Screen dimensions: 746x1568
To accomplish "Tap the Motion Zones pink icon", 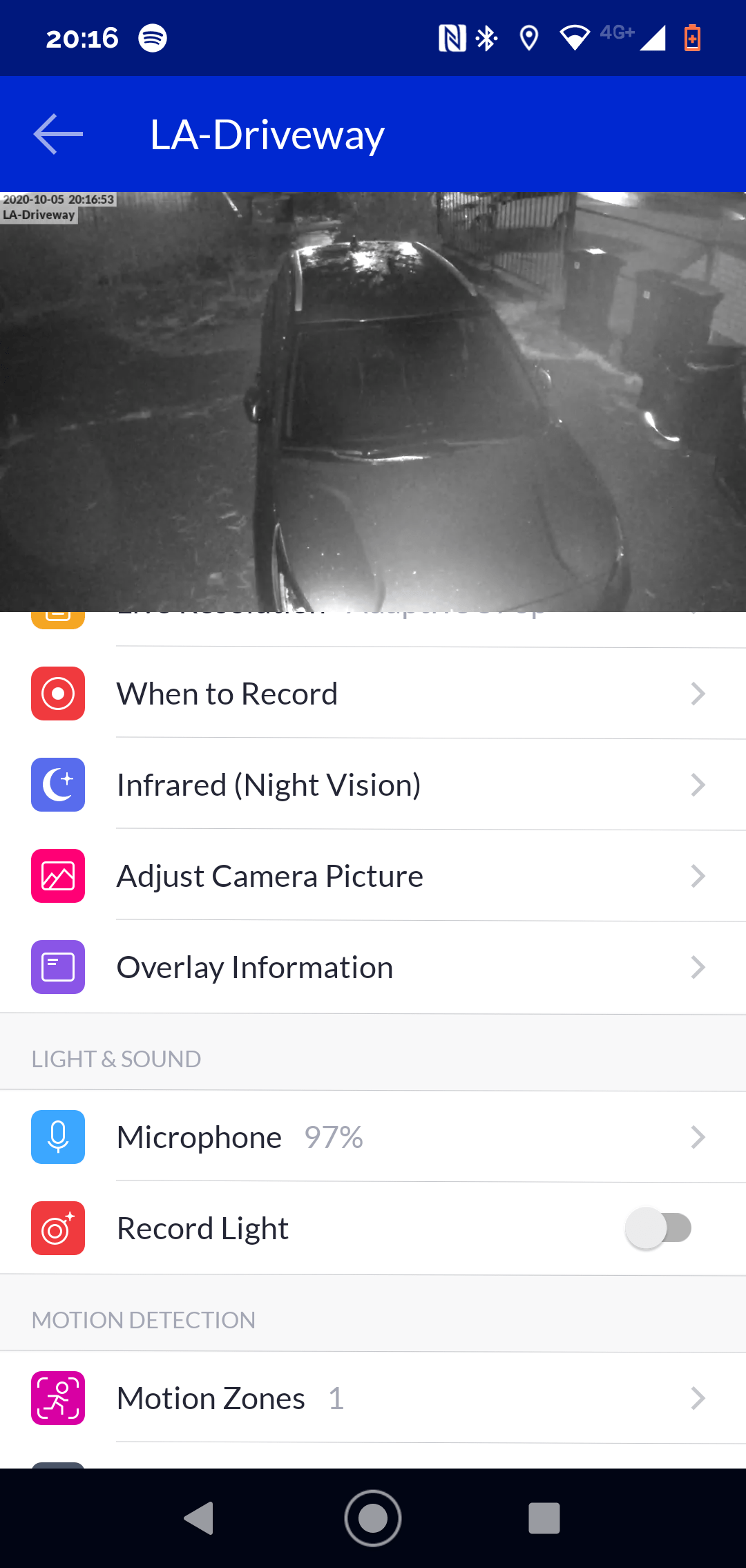I will coord(57,1398).
